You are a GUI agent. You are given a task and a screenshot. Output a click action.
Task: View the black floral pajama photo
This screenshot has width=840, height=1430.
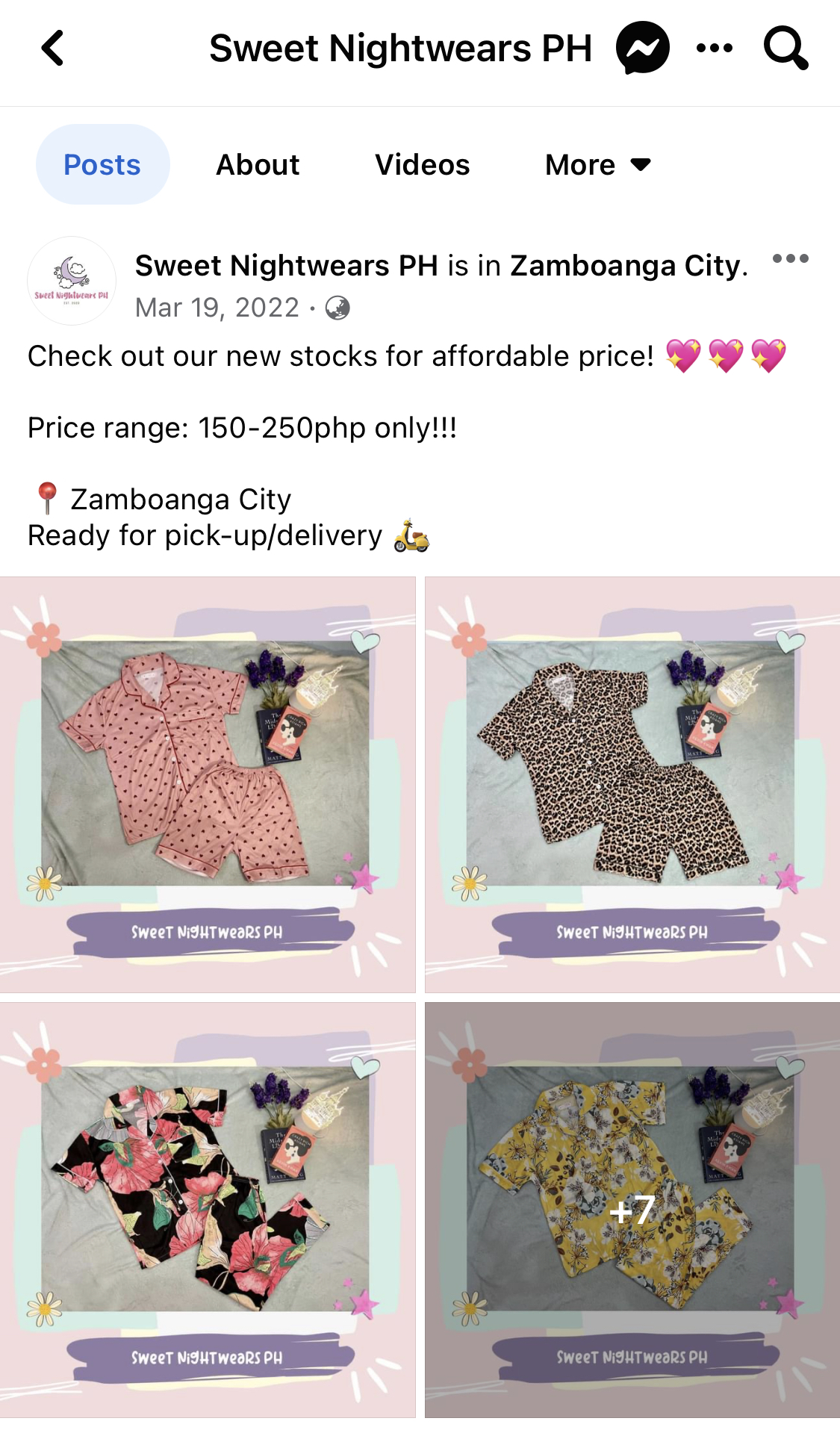pyautogui.click(x=208, y=1210)
